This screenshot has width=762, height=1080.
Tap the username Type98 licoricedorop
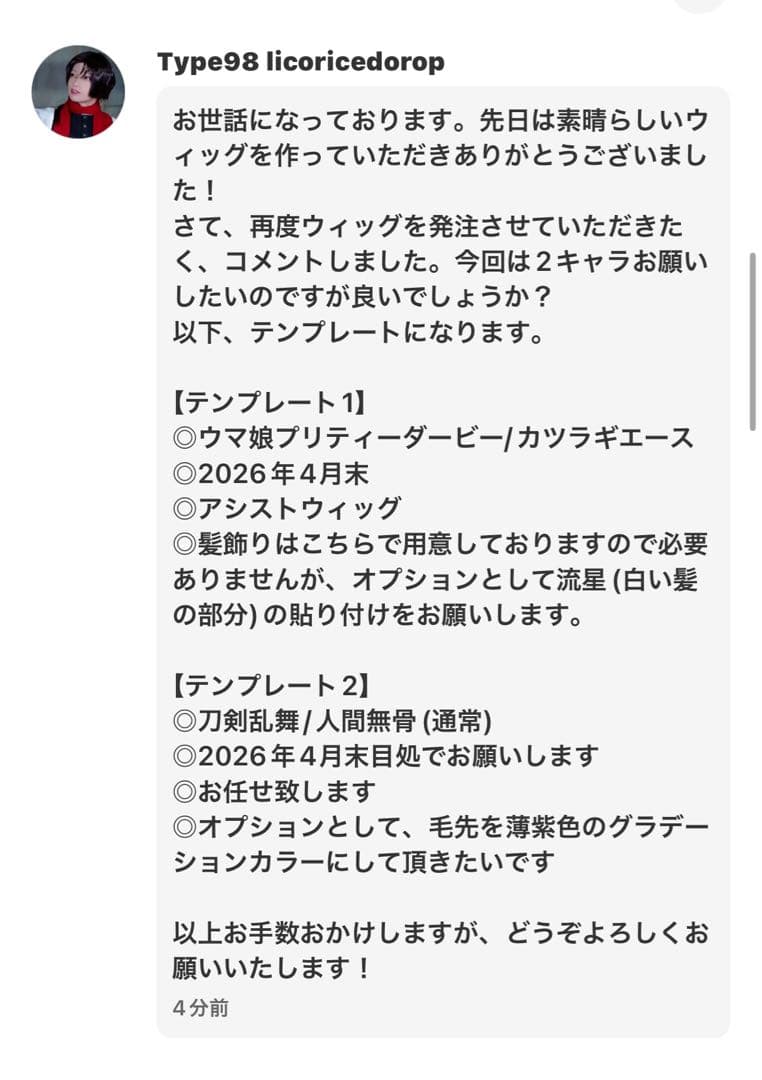tap(300, 62)
